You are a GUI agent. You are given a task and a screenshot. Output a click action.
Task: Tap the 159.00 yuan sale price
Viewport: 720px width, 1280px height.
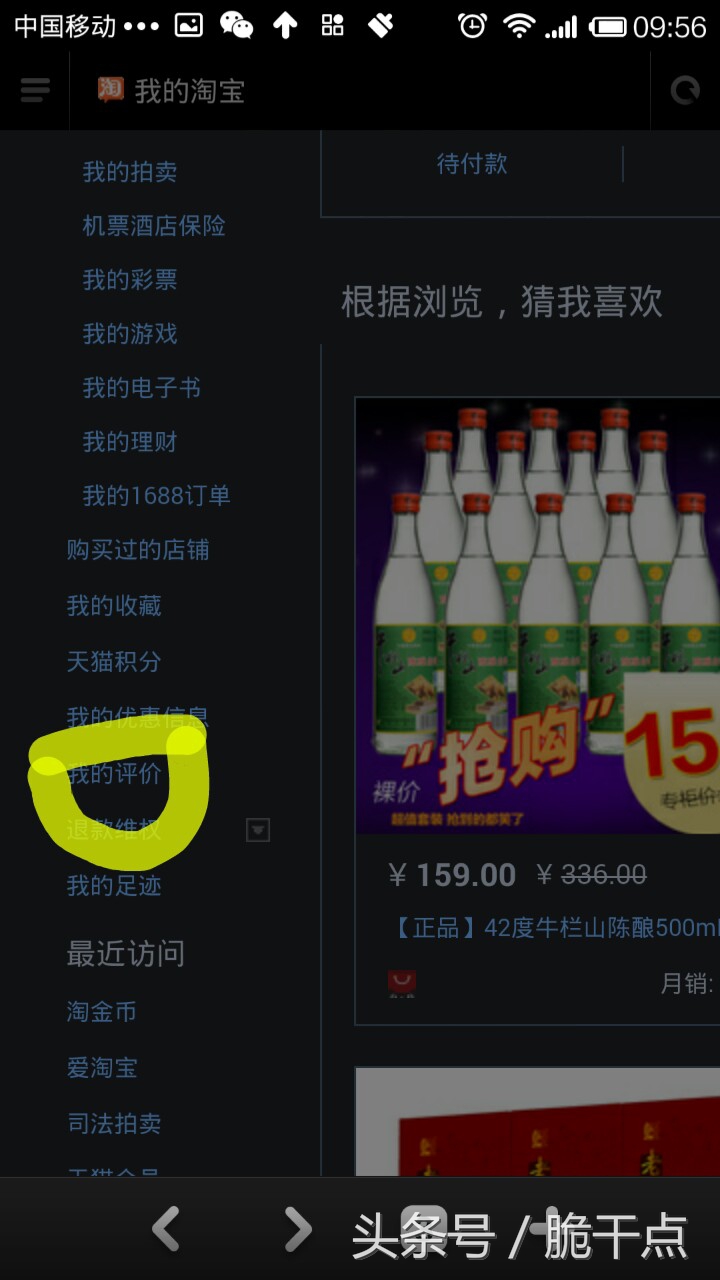tap(453, 875)
